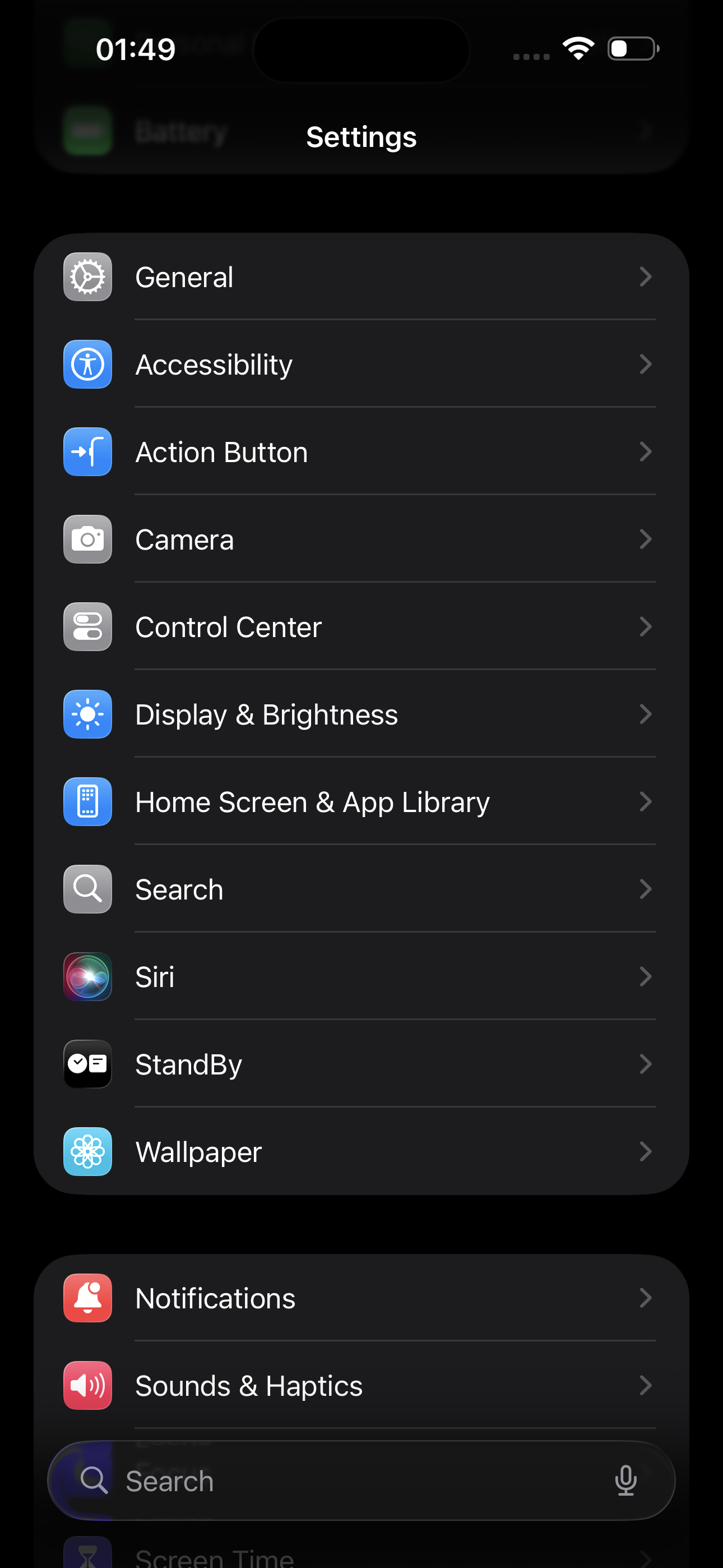
Task: View Siri settings
Action: coord(360,977)
